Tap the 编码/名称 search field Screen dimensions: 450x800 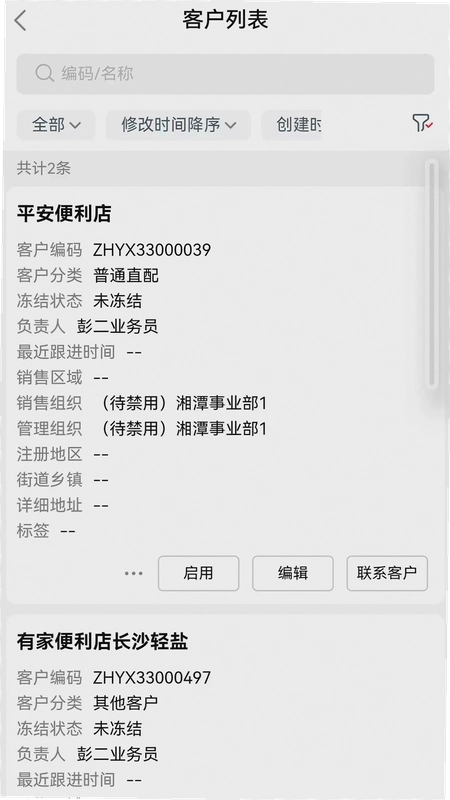click(225, 74)
